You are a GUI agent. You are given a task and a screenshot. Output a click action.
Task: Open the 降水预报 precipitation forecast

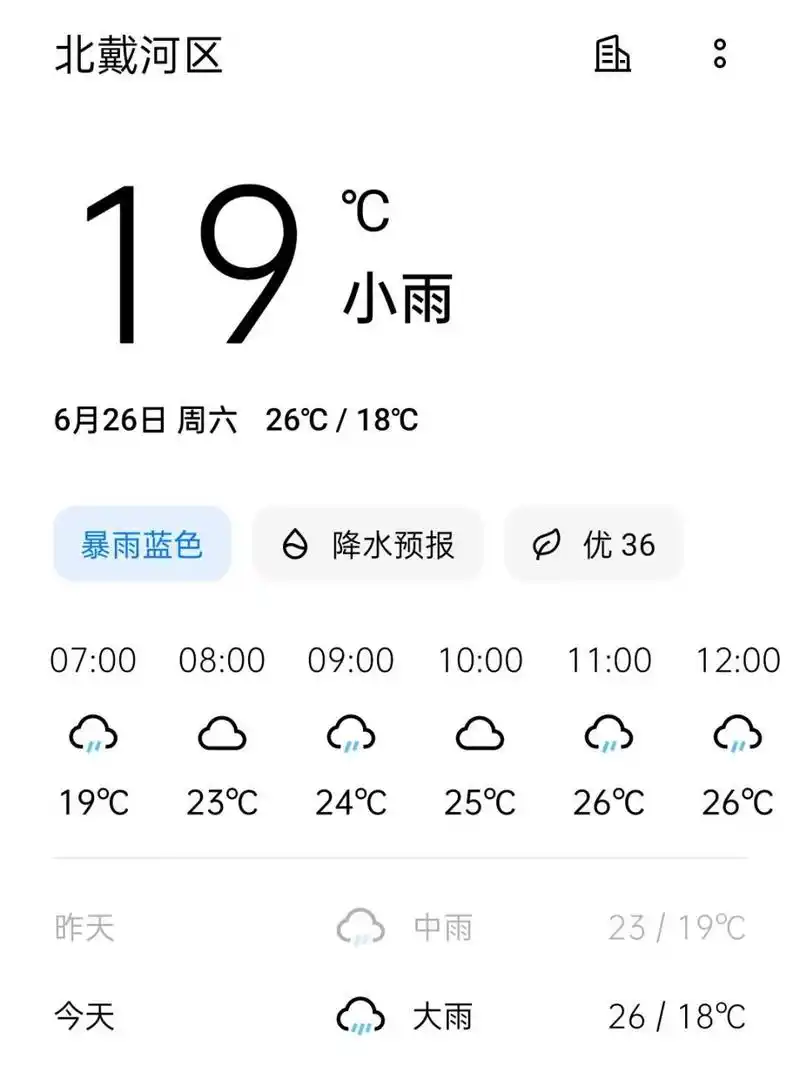pos(367,543)
